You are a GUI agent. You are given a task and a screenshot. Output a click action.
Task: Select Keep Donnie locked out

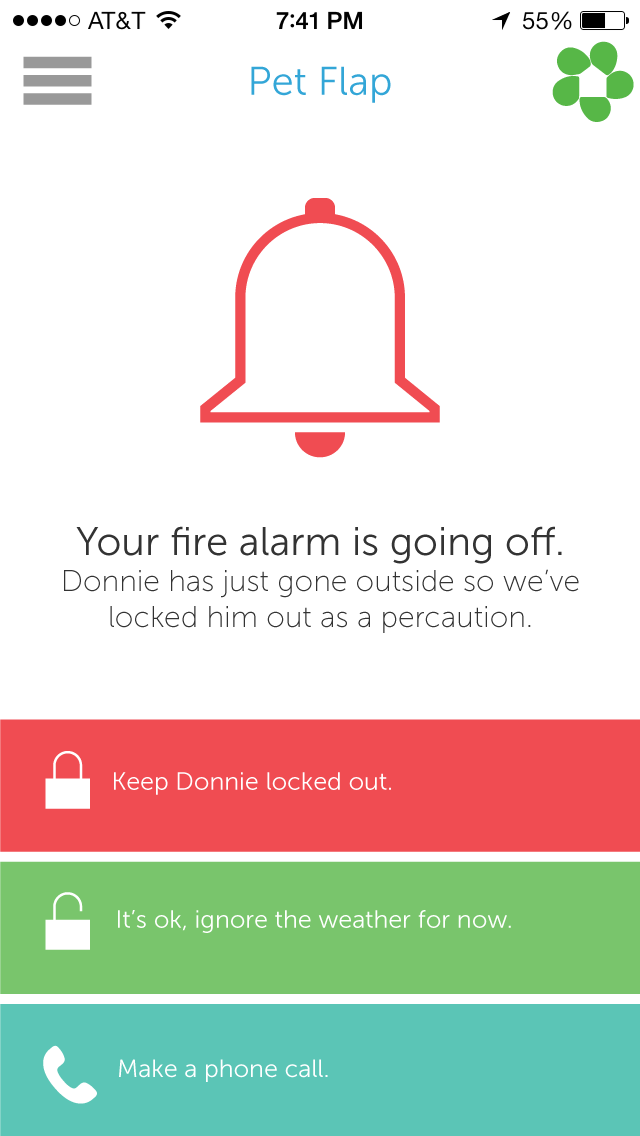(320, 784)
